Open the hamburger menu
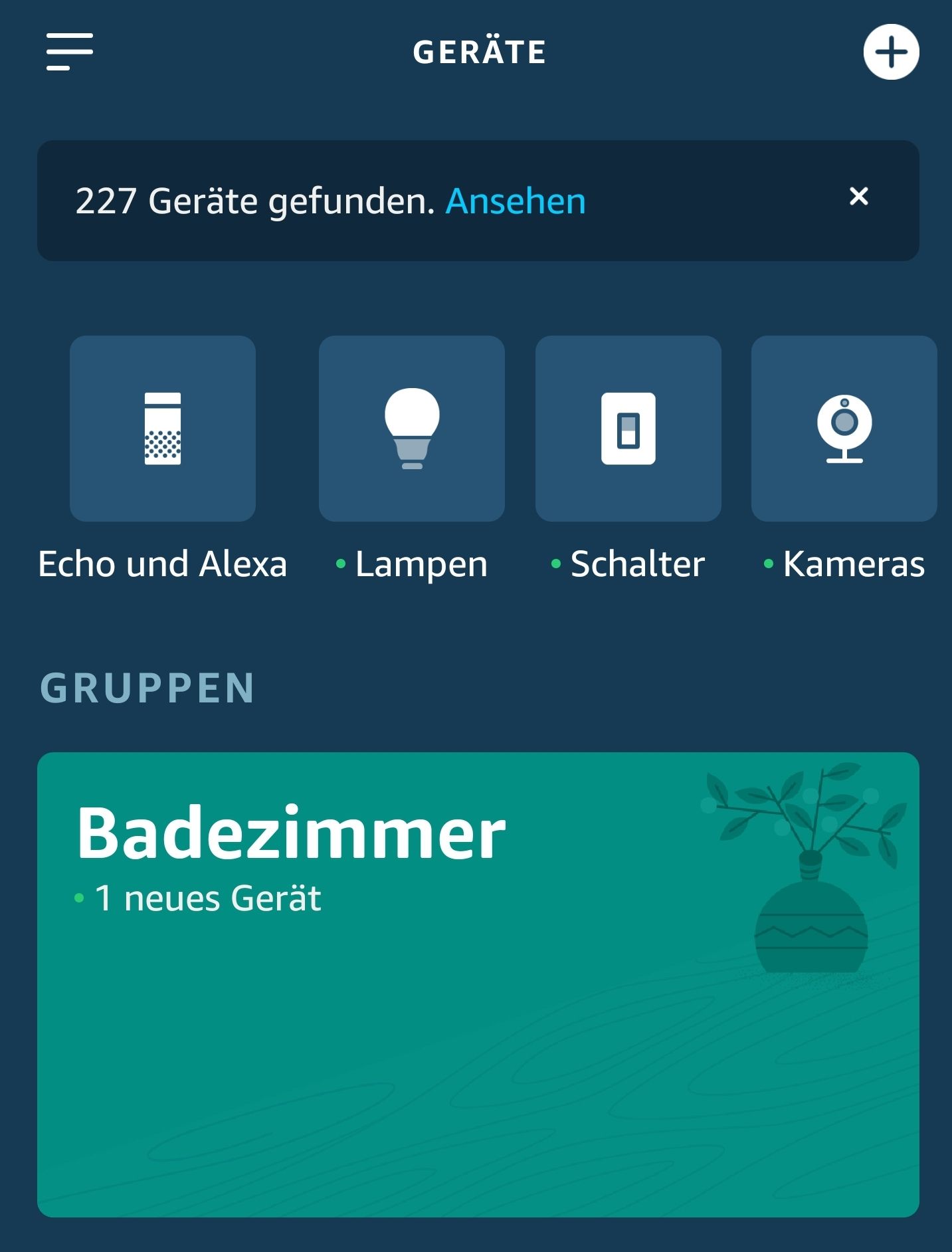 (x=69, y=52)
